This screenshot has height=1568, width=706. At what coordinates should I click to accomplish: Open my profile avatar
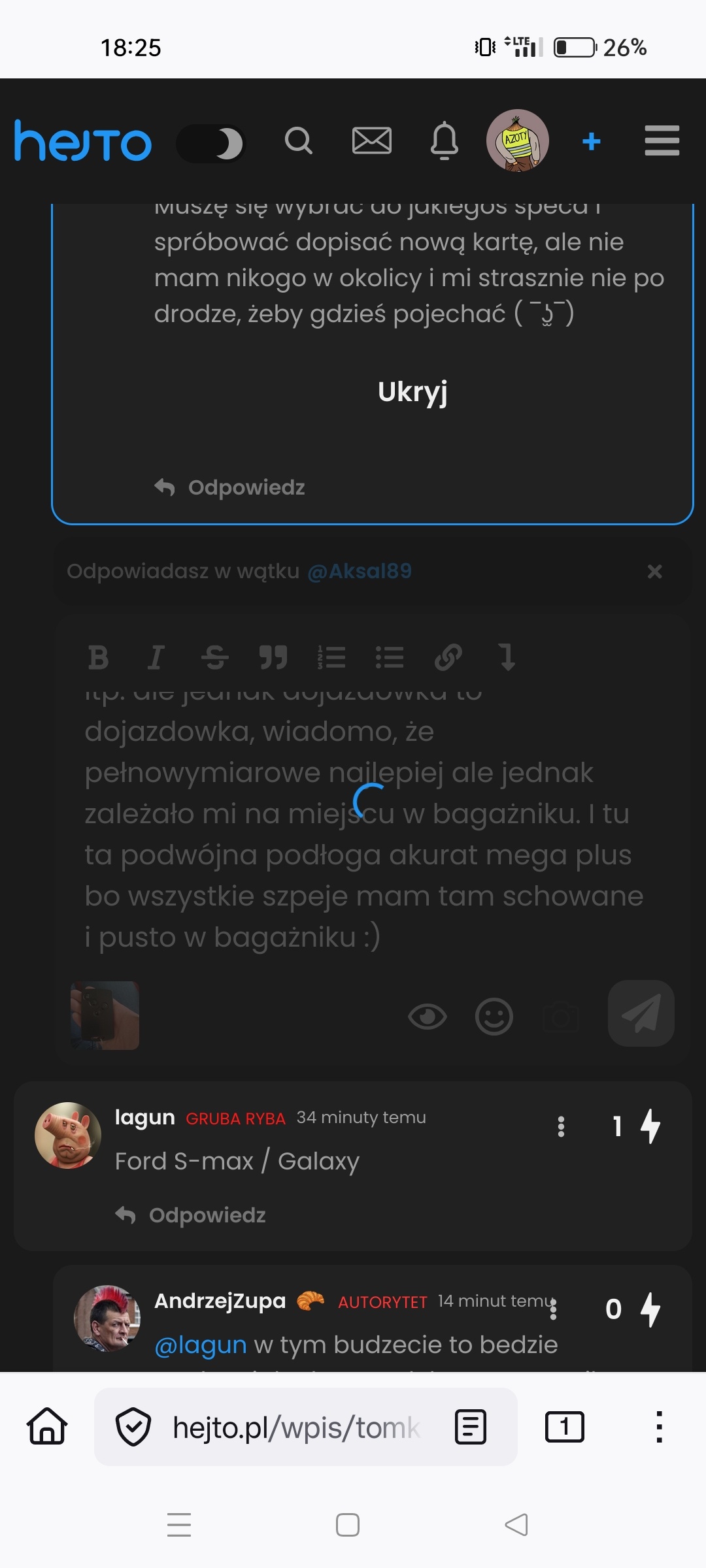[517, 140]
